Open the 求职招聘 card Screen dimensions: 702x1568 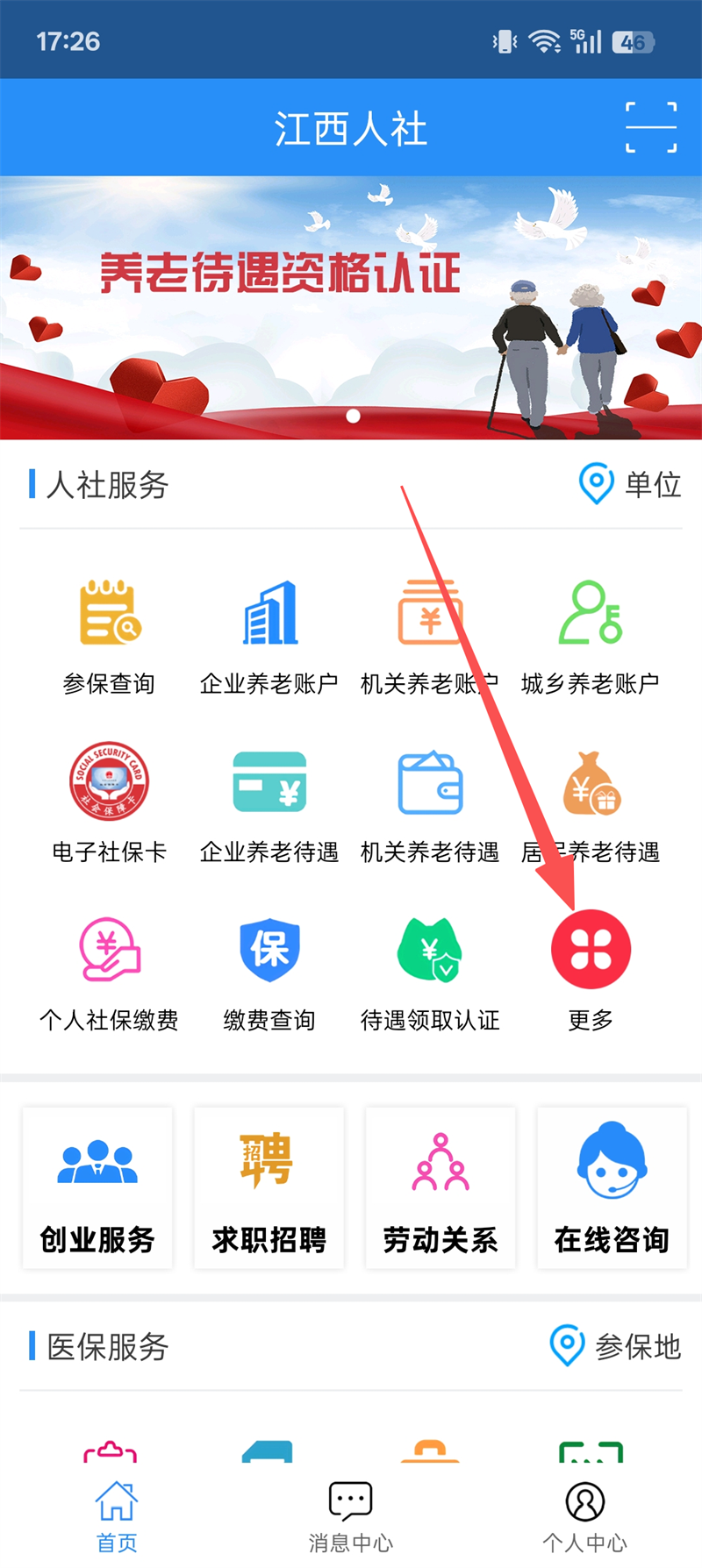click(269, 1187)
